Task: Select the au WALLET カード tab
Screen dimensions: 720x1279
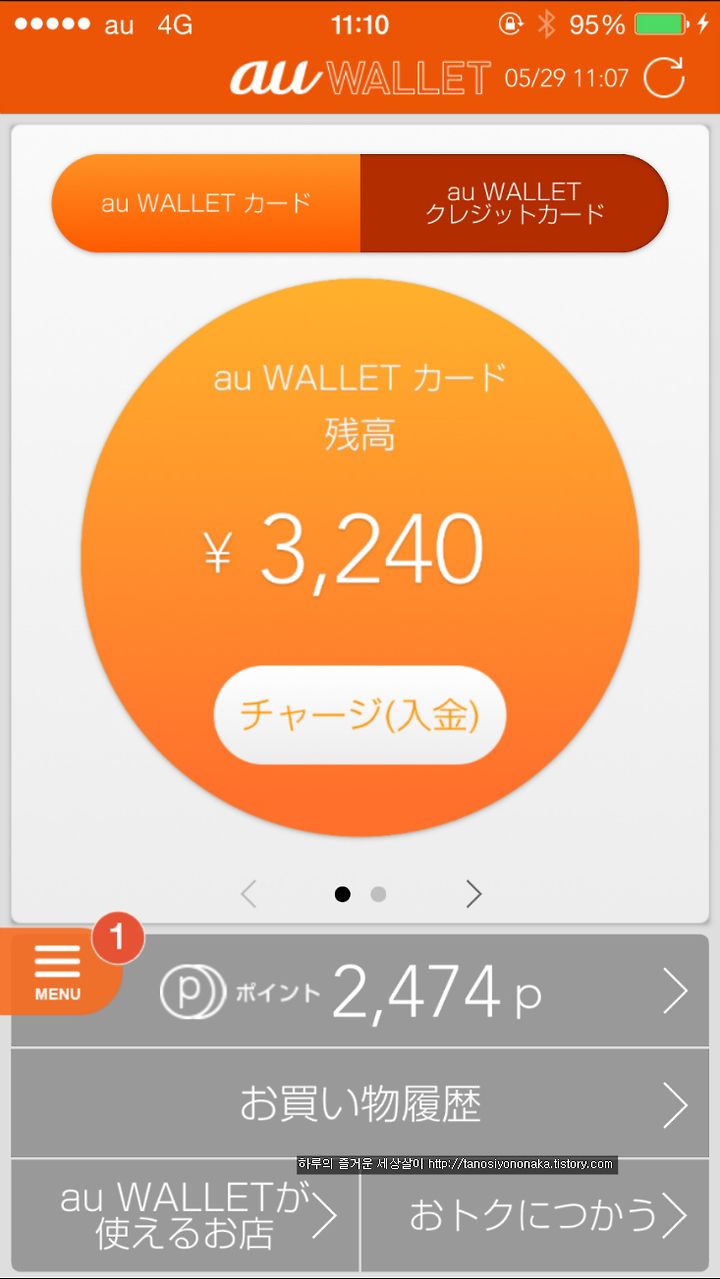Action: click(x=206, y=203)
